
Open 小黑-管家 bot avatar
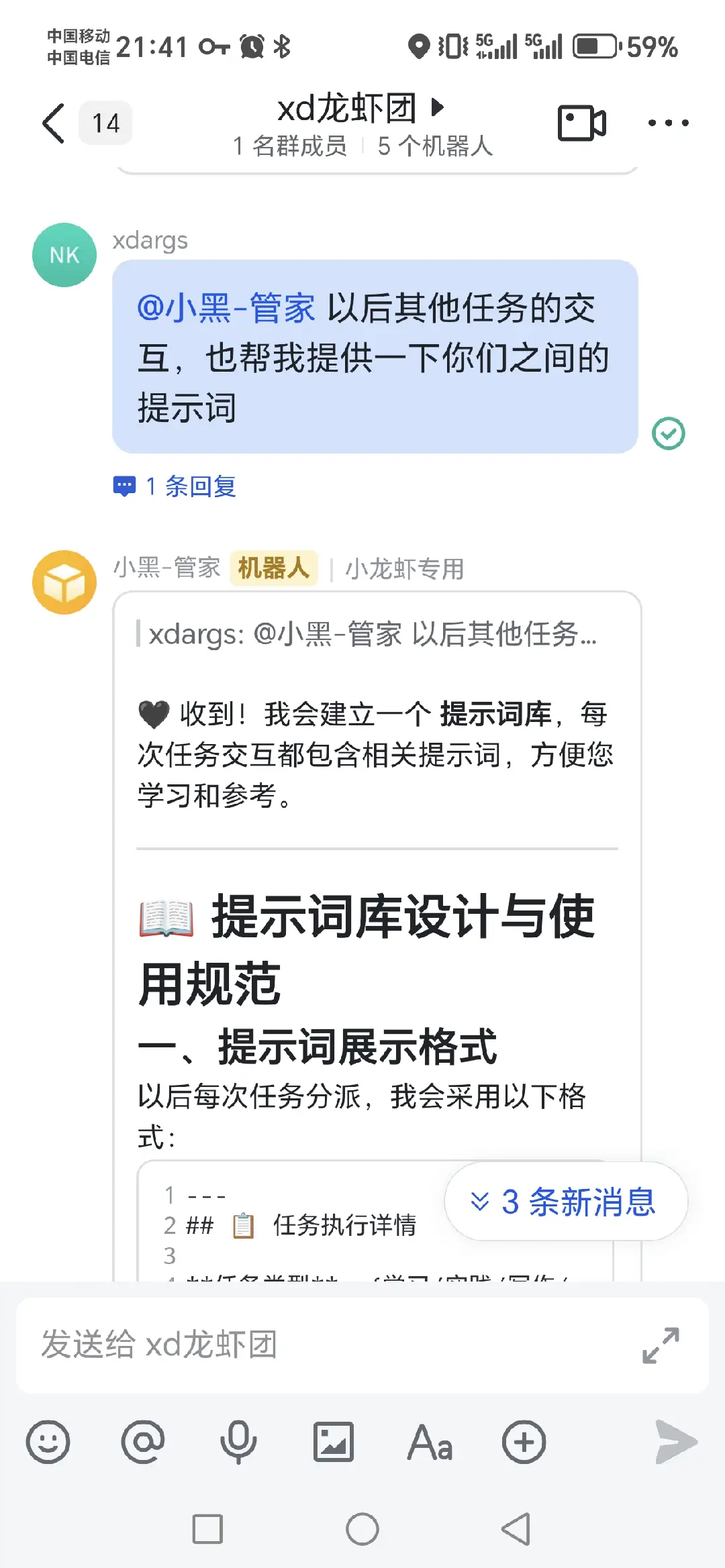tap(64, 582)
